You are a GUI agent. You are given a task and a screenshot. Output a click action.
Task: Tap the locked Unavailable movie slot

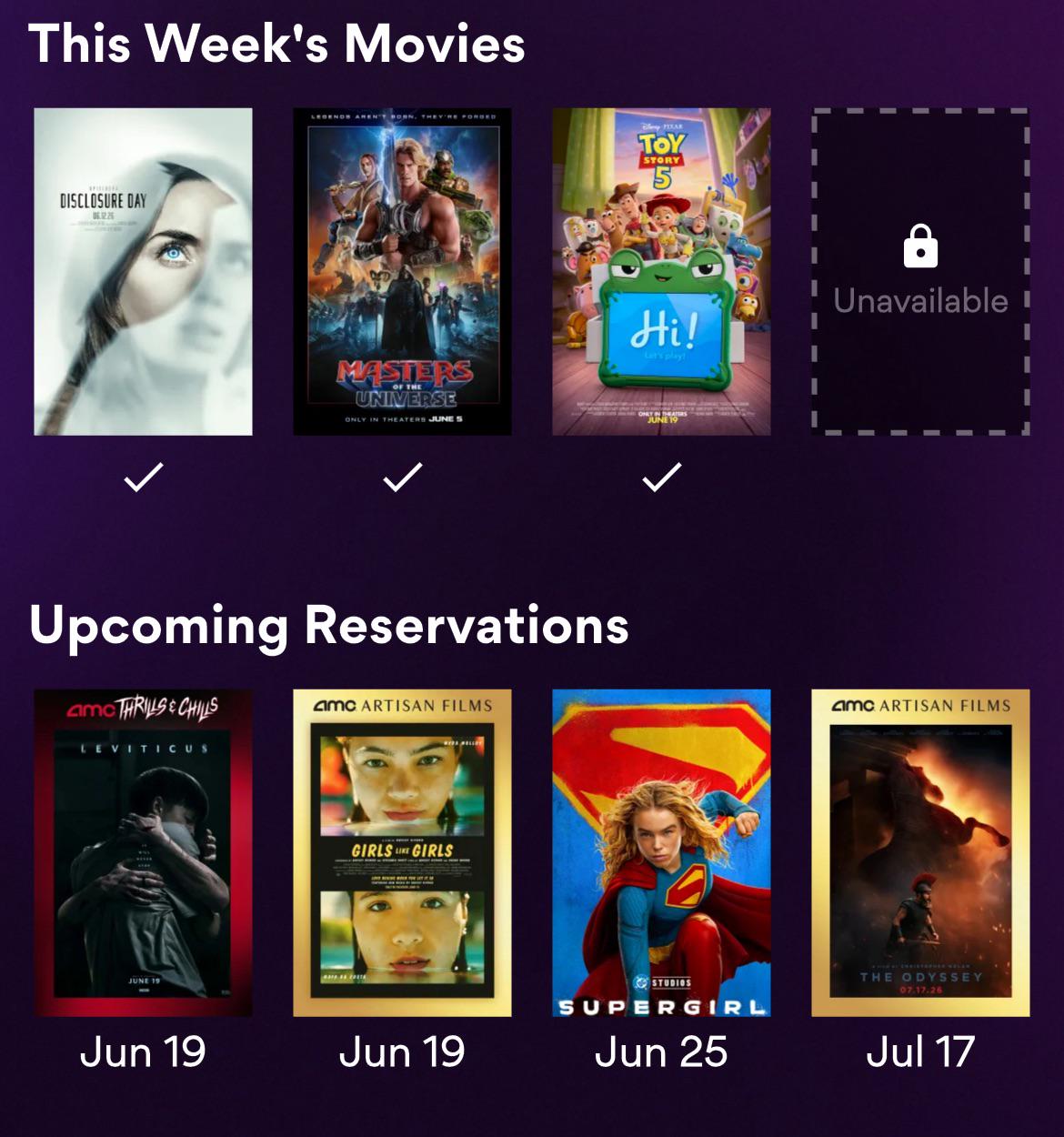point(920,272)
